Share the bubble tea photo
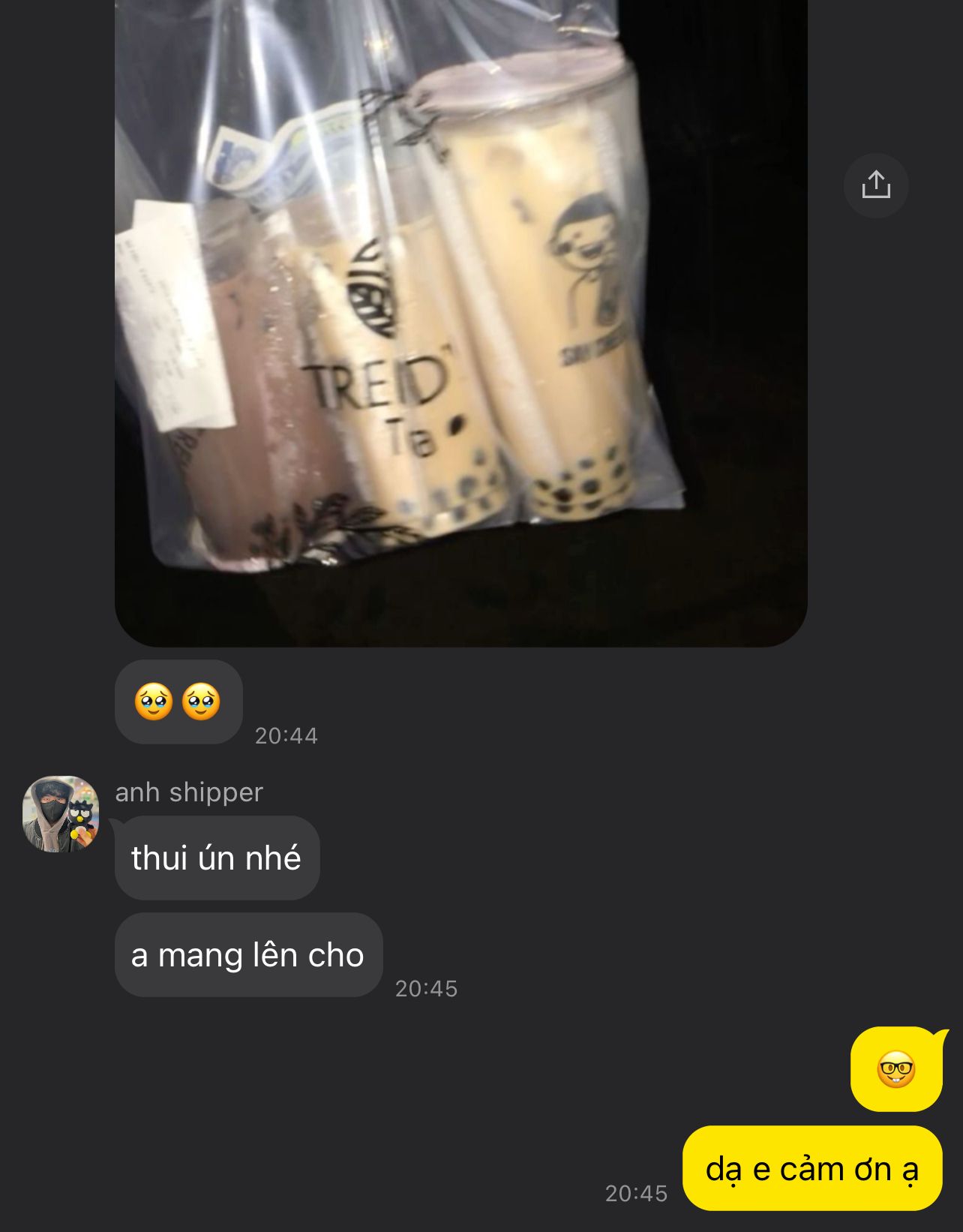 tap(875, 185)
